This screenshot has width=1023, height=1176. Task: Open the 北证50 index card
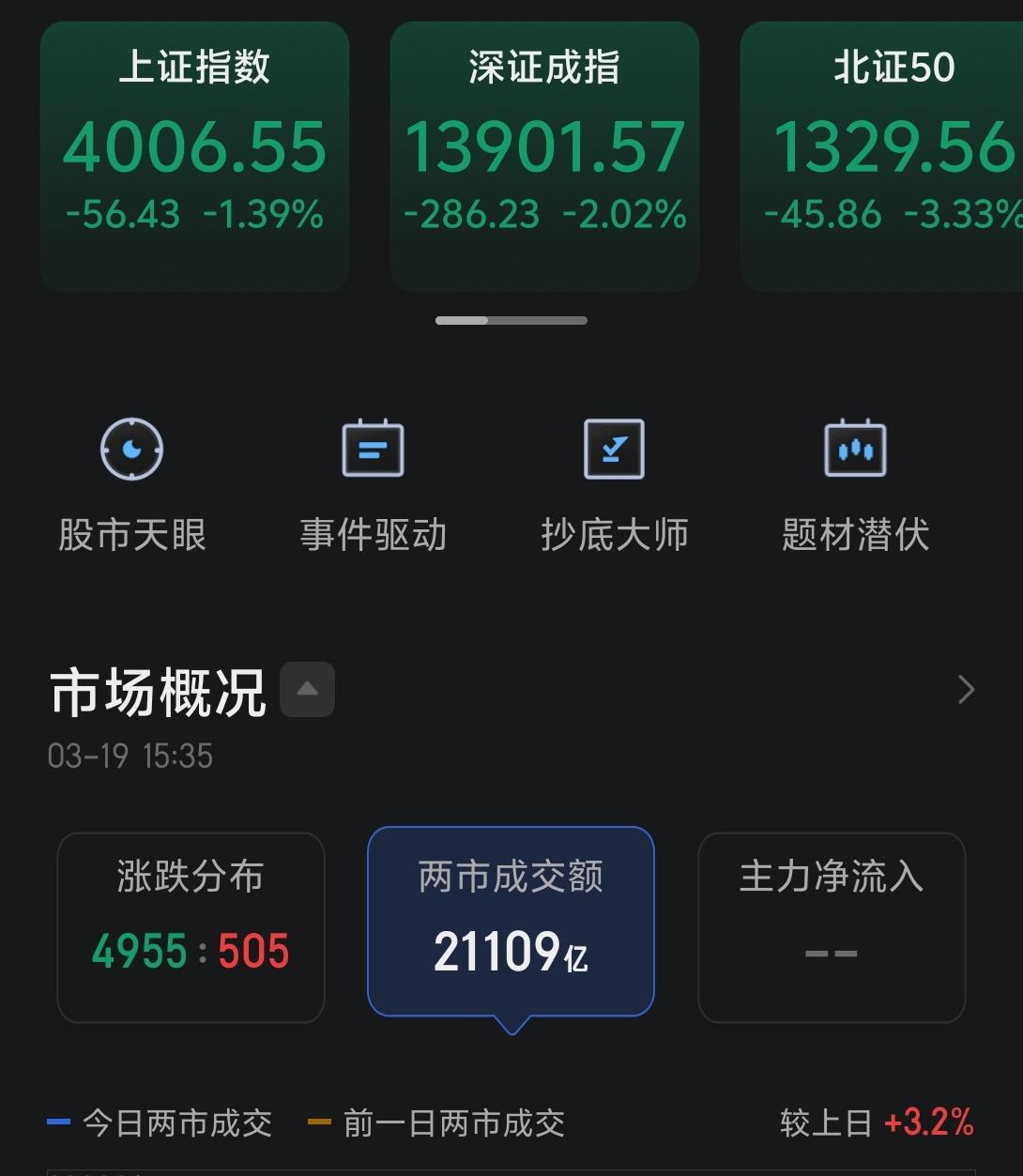892,150
